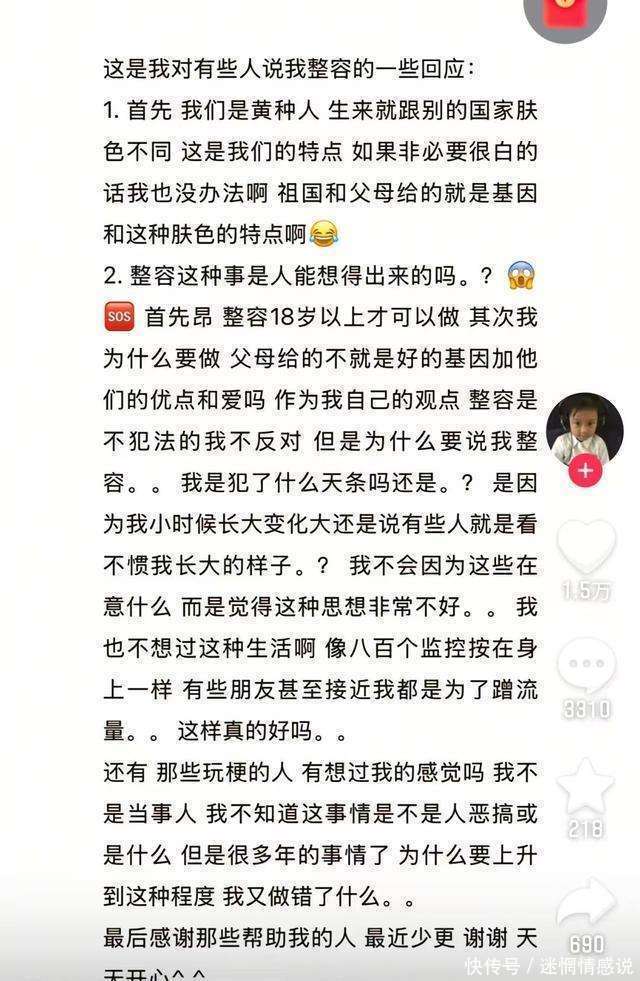Follow the author via the red plus
Image resolution: width=640 pixels, height=981 pixels.
click(x=586, y=470)
